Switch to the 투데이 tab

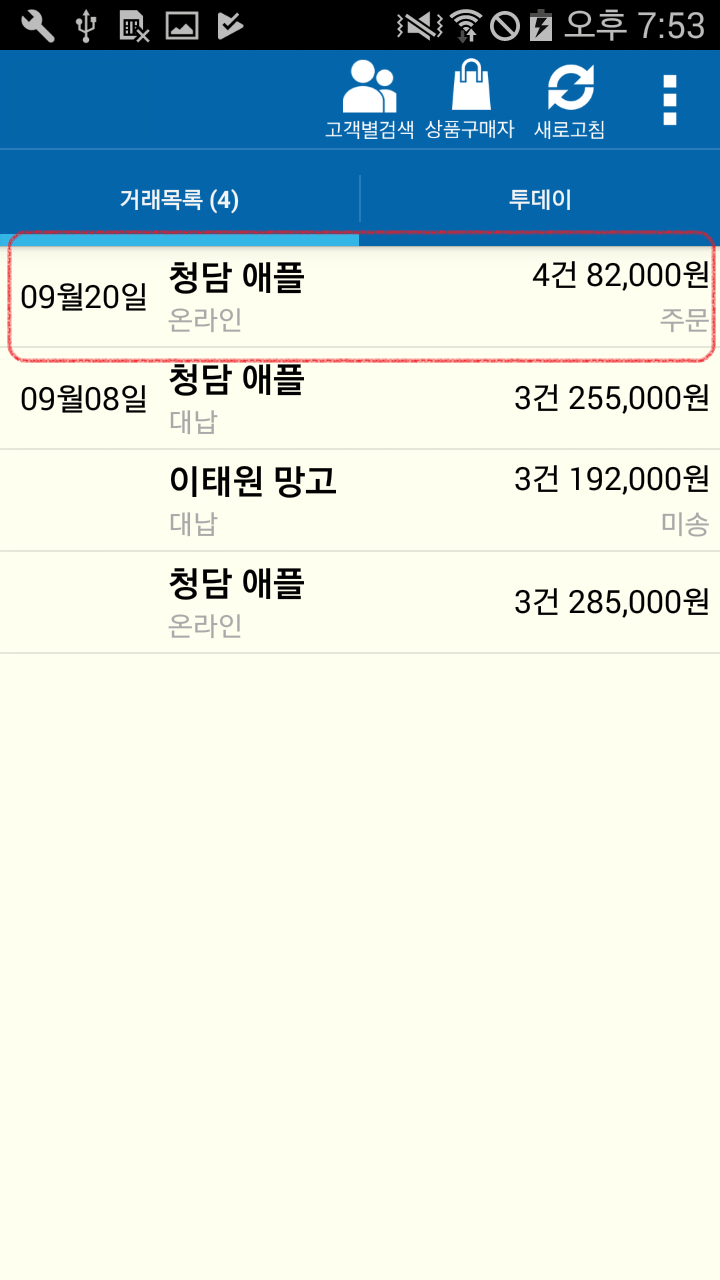pos(540,199)
